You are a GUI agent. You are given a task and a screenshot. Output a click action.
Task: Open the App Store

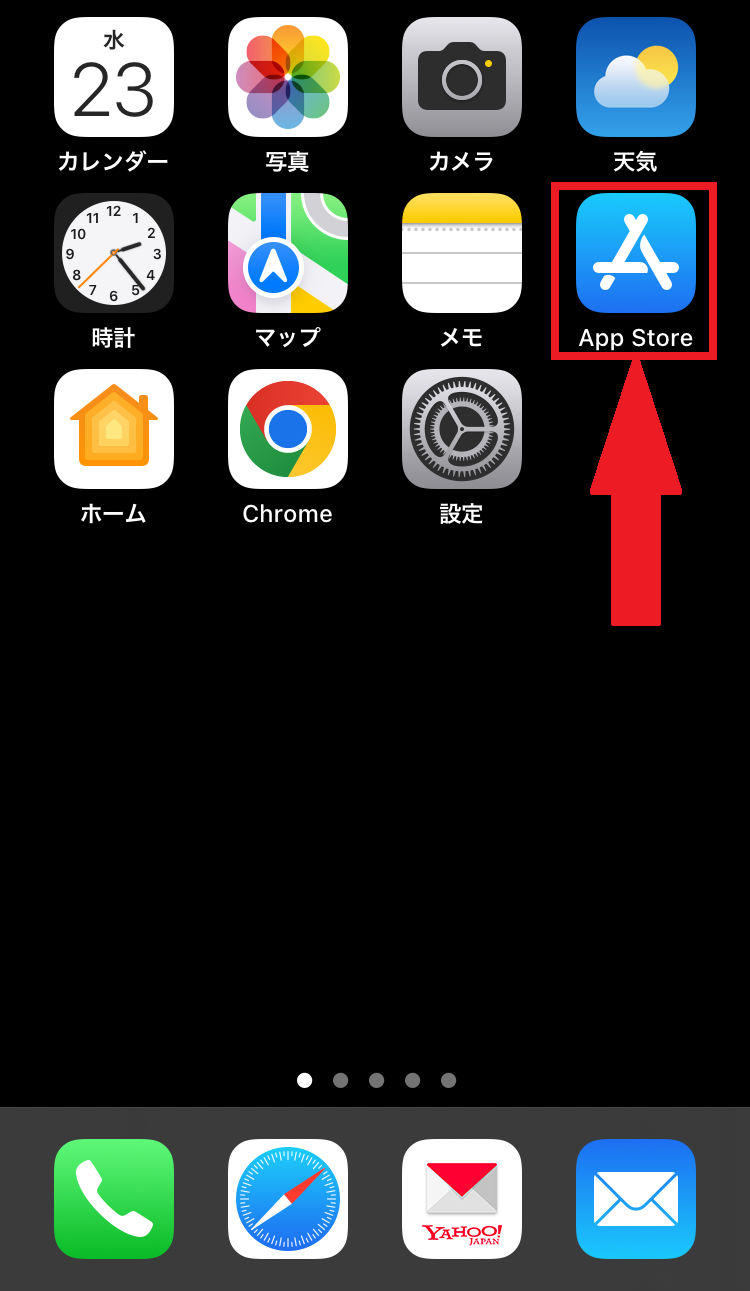[636, 253]
